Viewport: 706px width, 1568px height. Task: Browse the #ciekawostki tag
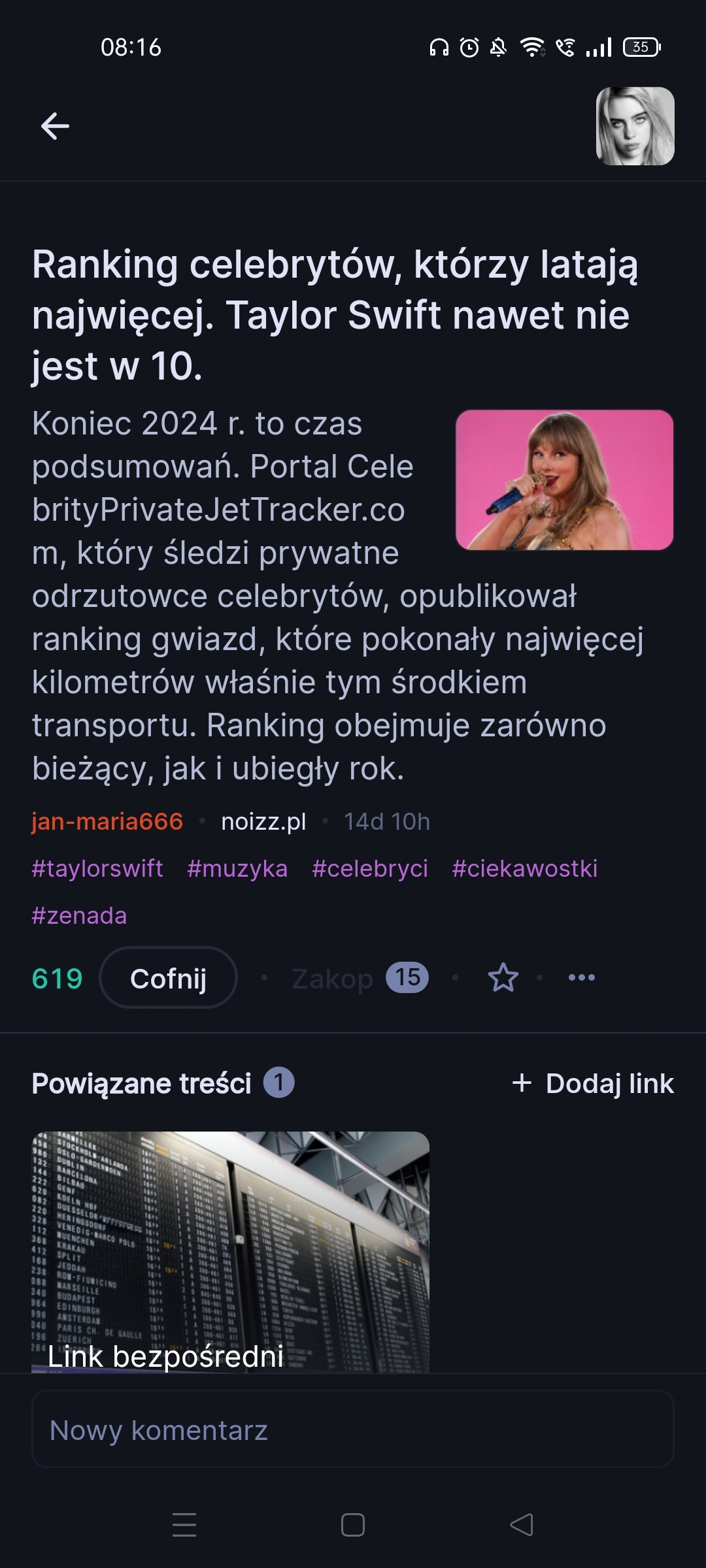coord(524,869)
